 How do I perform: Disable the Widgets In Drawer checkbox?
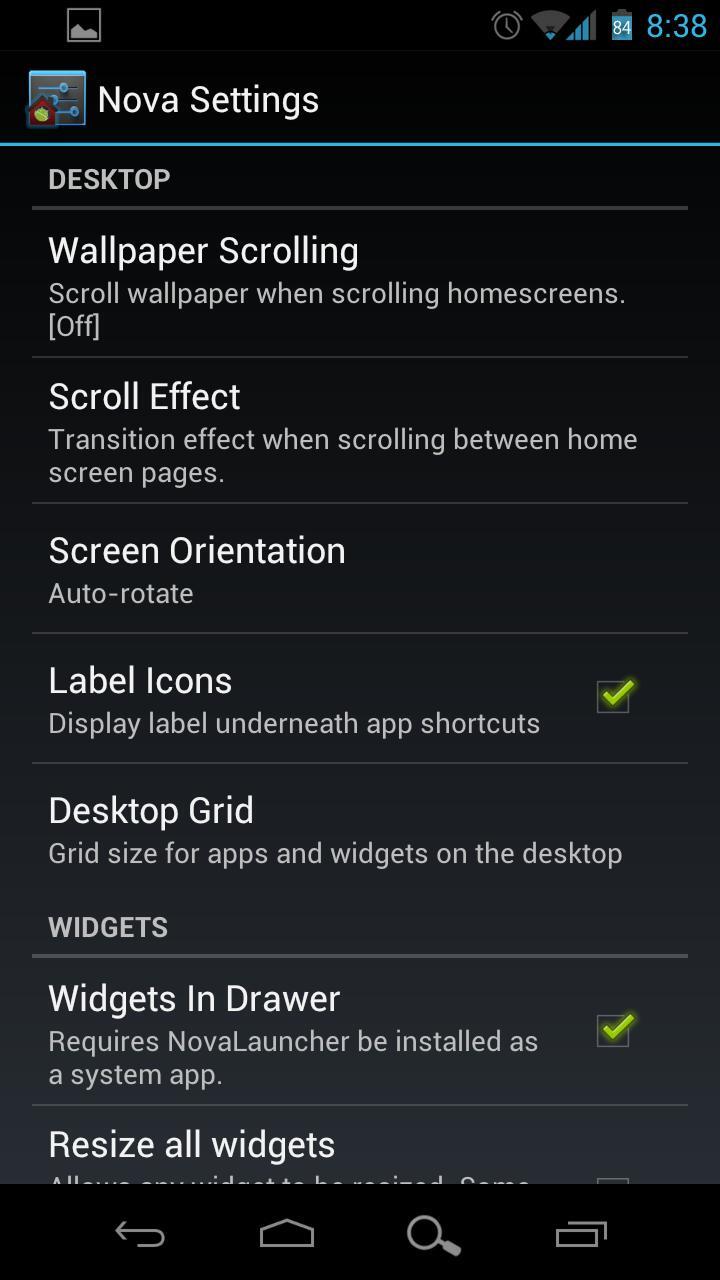point(614,1029)
